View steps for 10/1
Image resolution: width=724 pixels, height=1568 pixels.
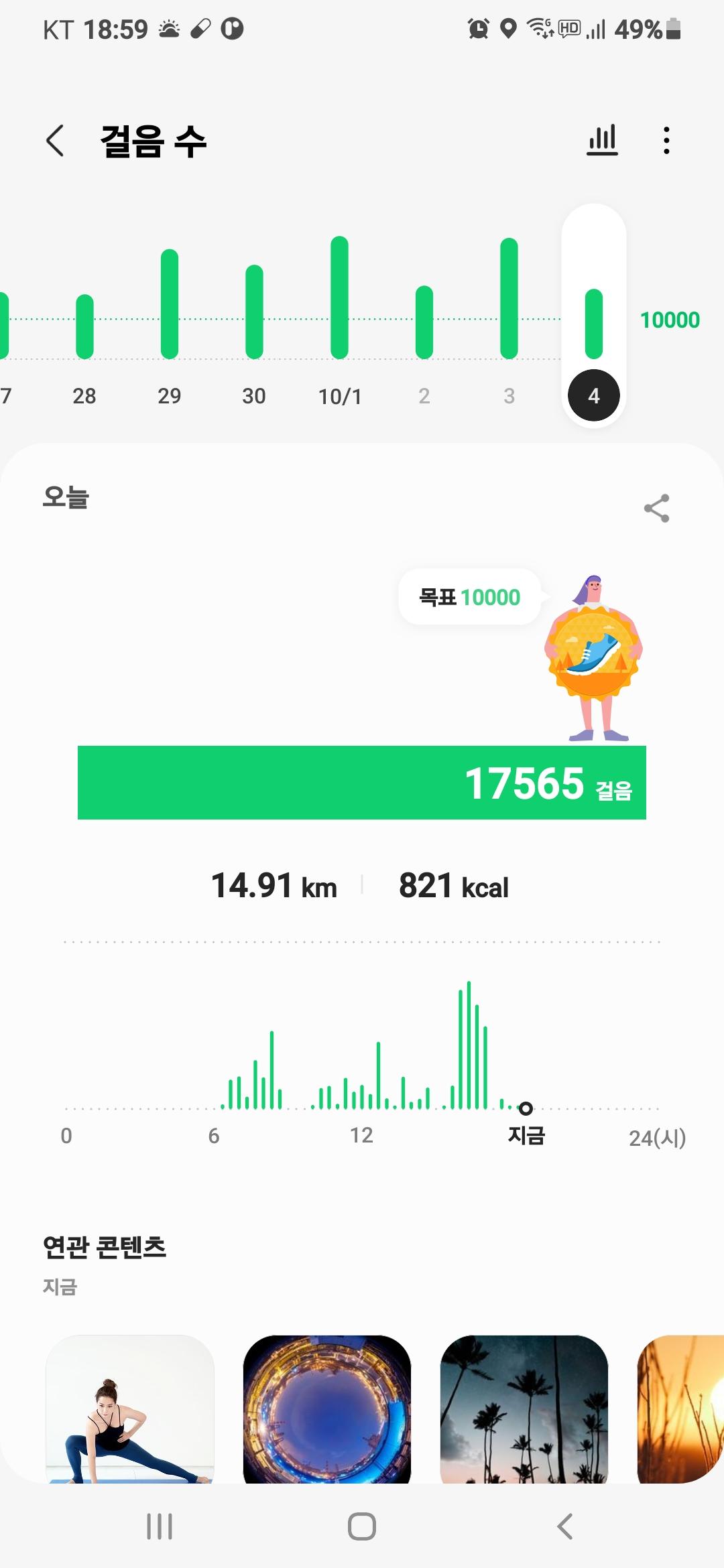tap(339, 298)
